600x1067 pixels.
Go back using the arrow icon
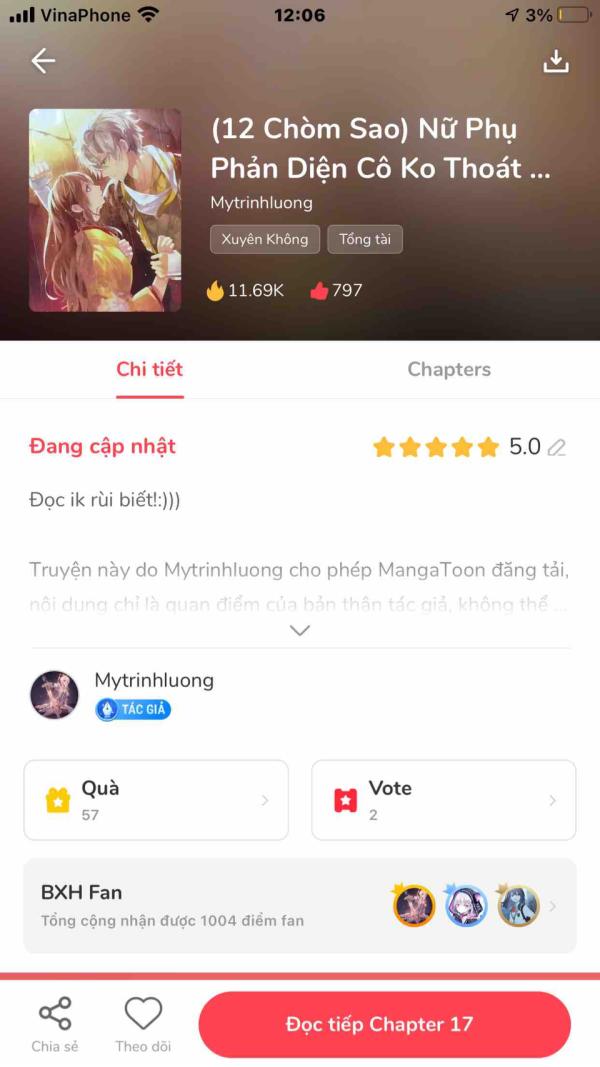pyautogui.click(x=43, y=61)
